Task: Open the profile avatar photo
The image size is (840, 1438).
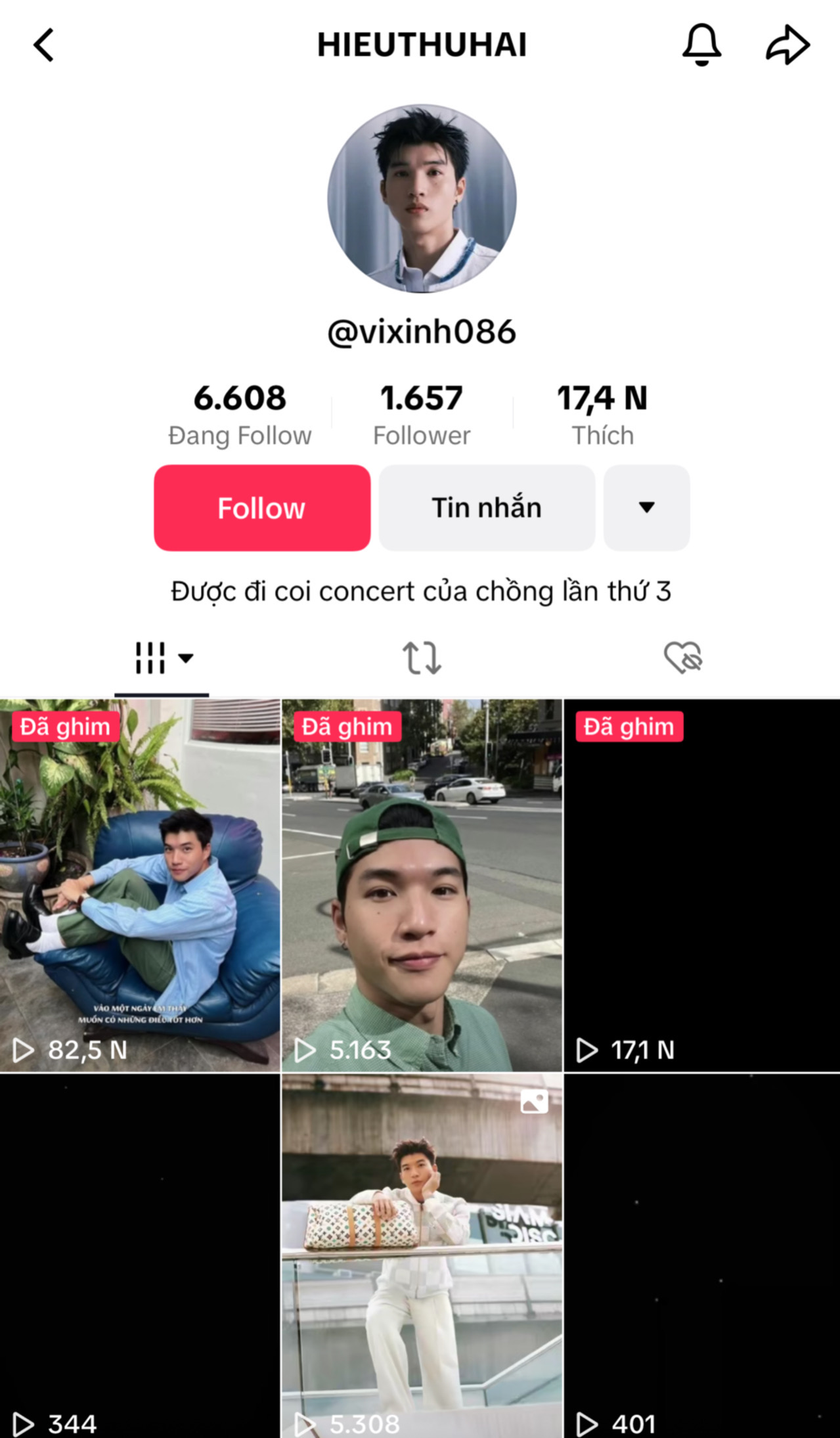Action: pyautogui.click(x=422, y=198)
